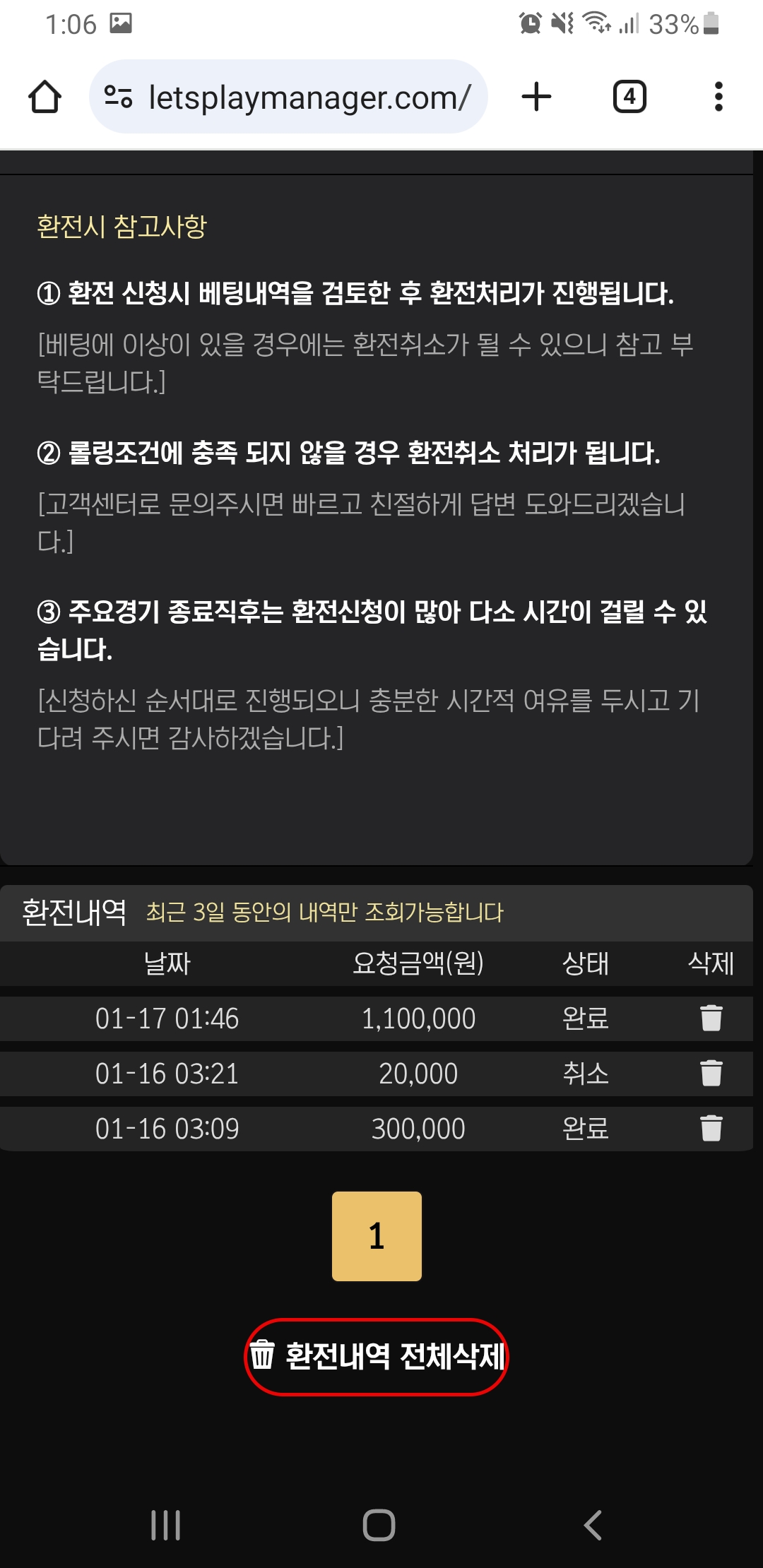Go to the browser home page

(45, 97)
